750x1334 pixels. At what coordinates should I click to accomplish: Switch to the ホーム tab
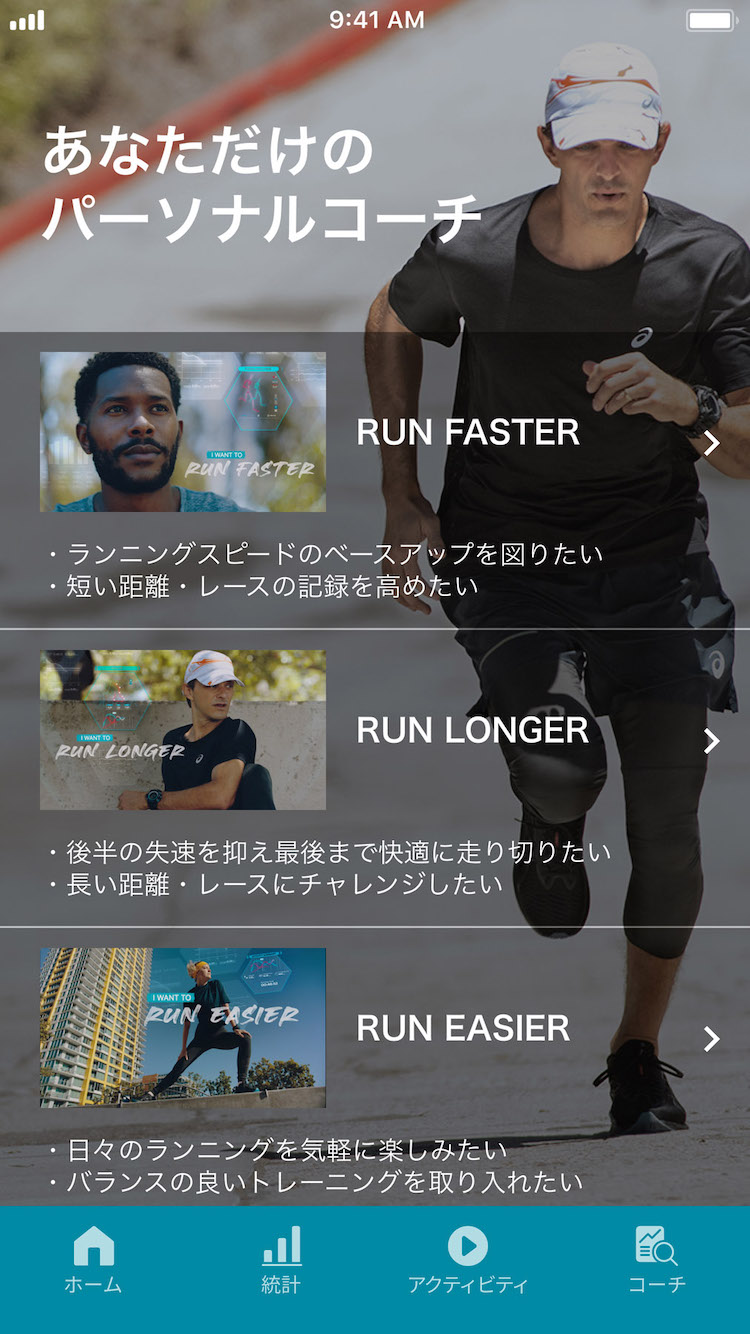93,1260
